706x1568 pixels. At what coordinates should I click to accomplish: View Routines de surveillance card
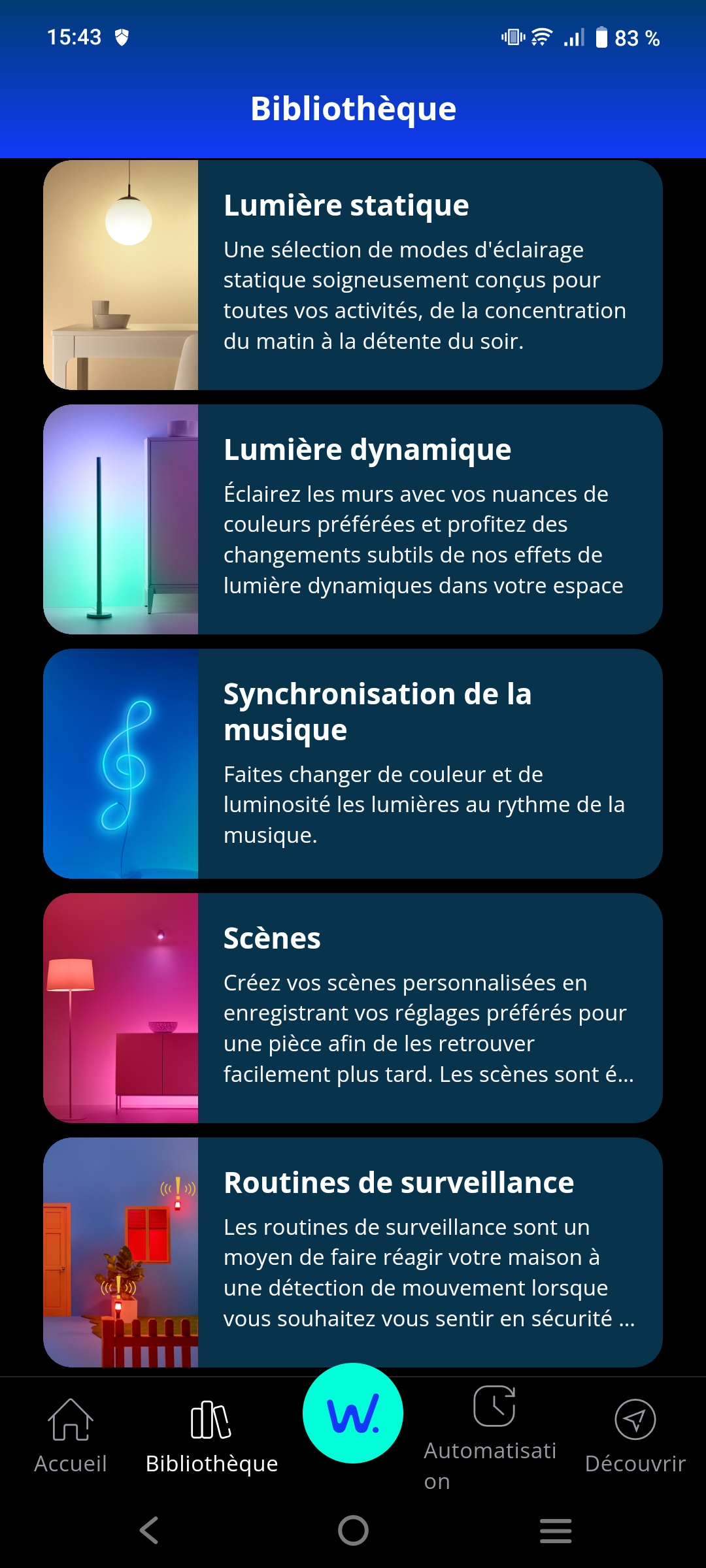(353, 1252)
